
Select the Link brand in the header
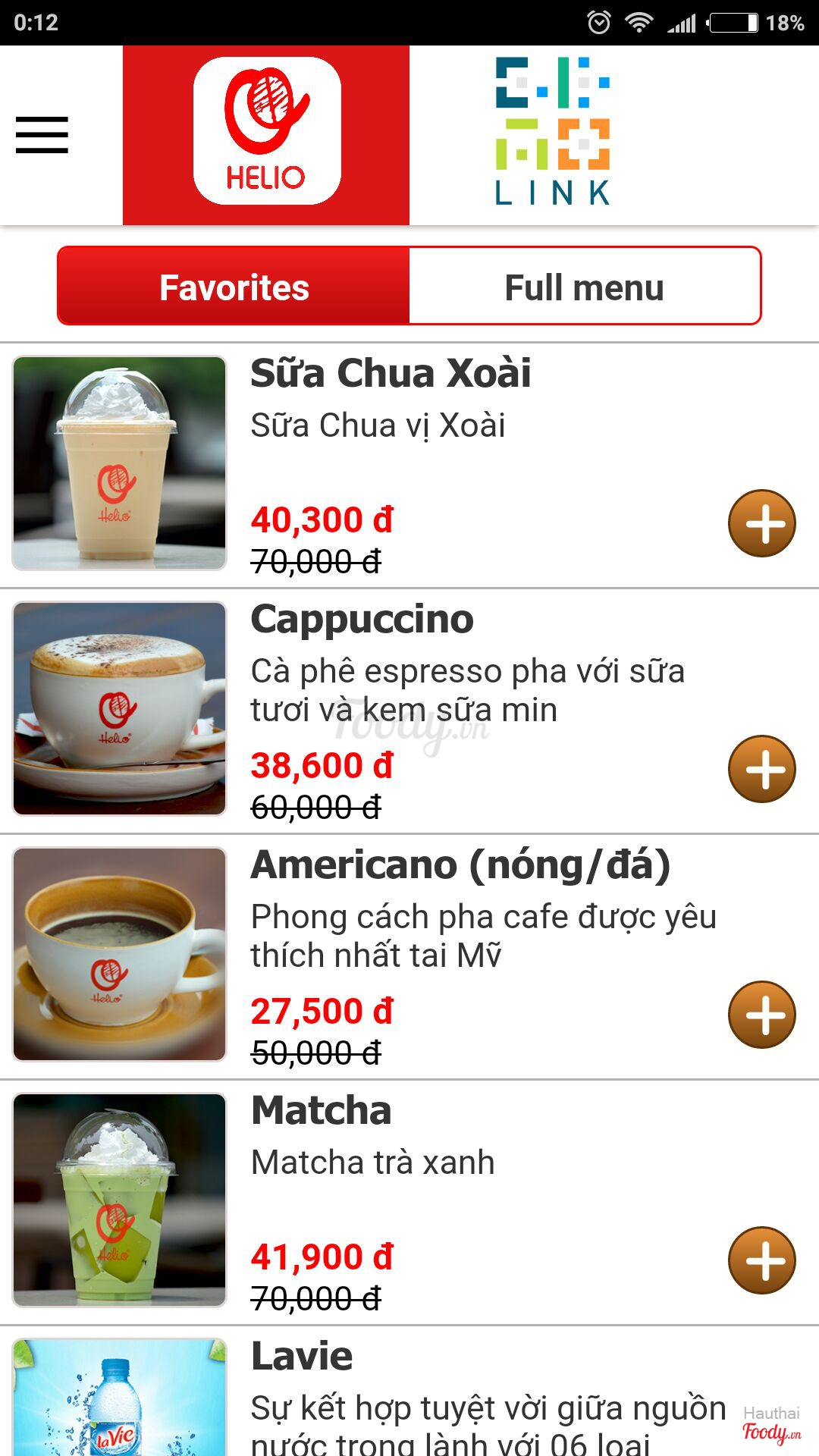point(553,131)
